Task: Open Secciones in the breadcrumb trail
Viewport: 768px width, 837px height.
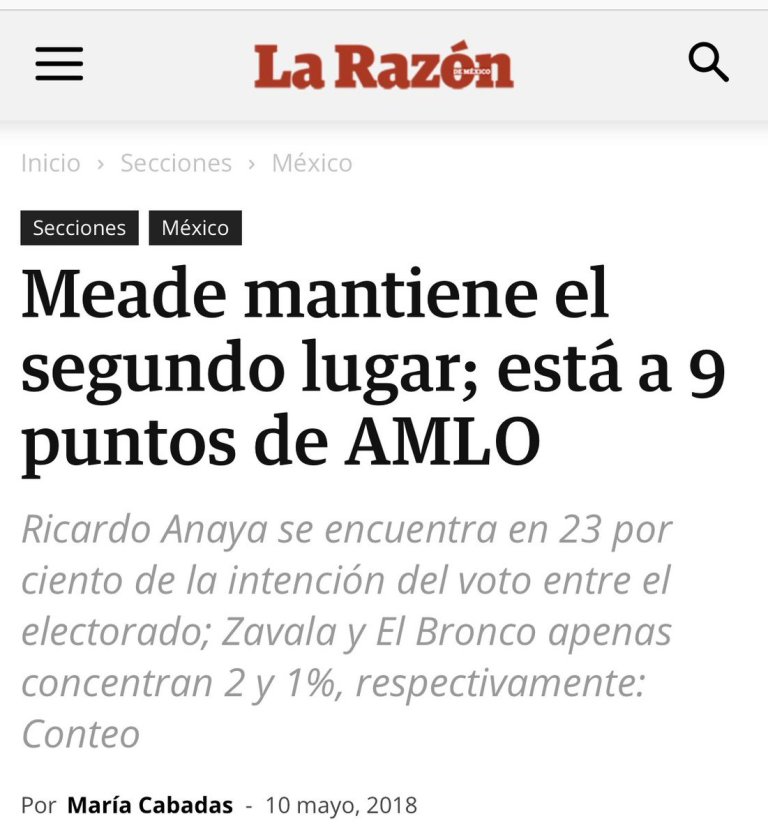Action: [175, 163]
